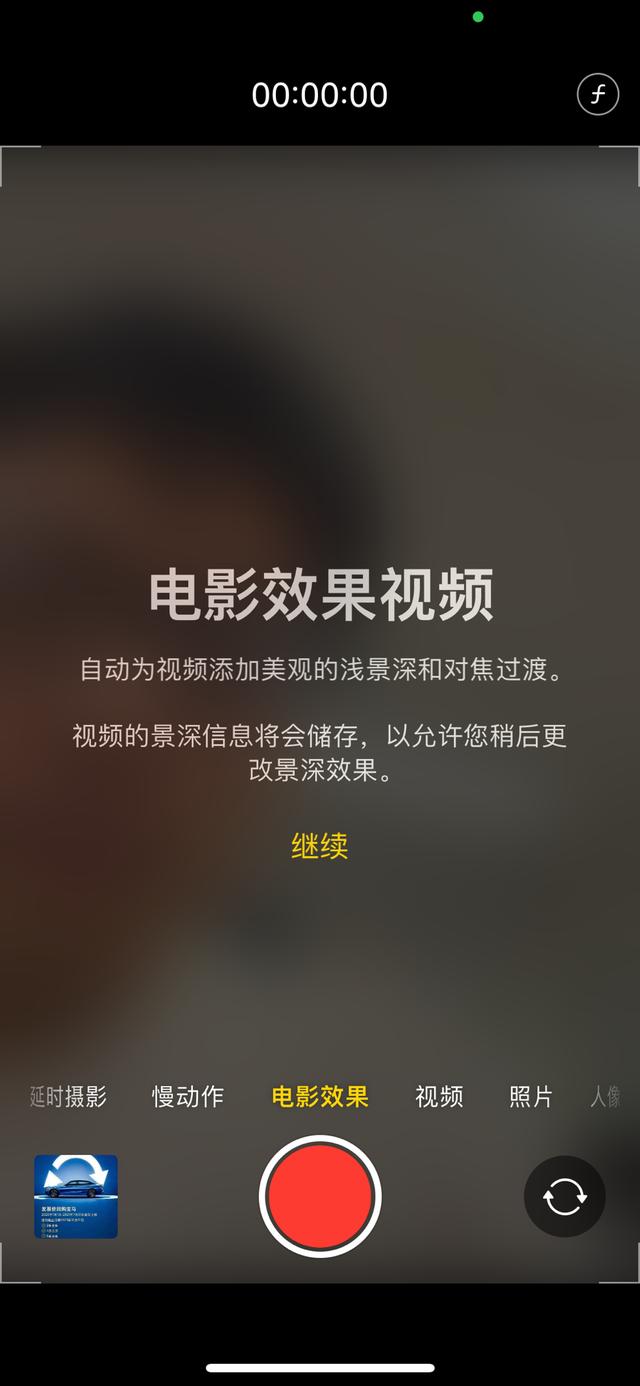
Task: Tap 继续 to dismiss the cinematic intro
Action: (x=319, y=846)
